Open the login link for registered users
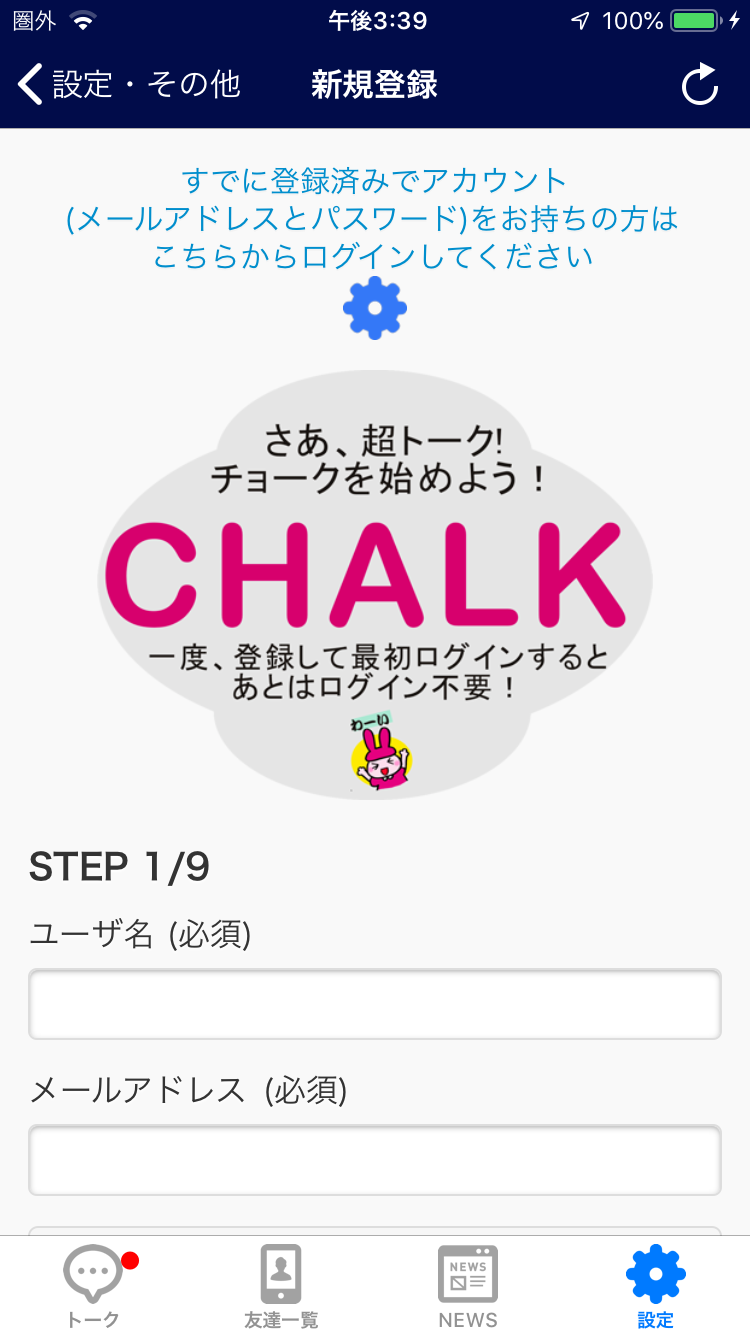The height and width of the screenshot is (1334, 750). tap(373, 219)
